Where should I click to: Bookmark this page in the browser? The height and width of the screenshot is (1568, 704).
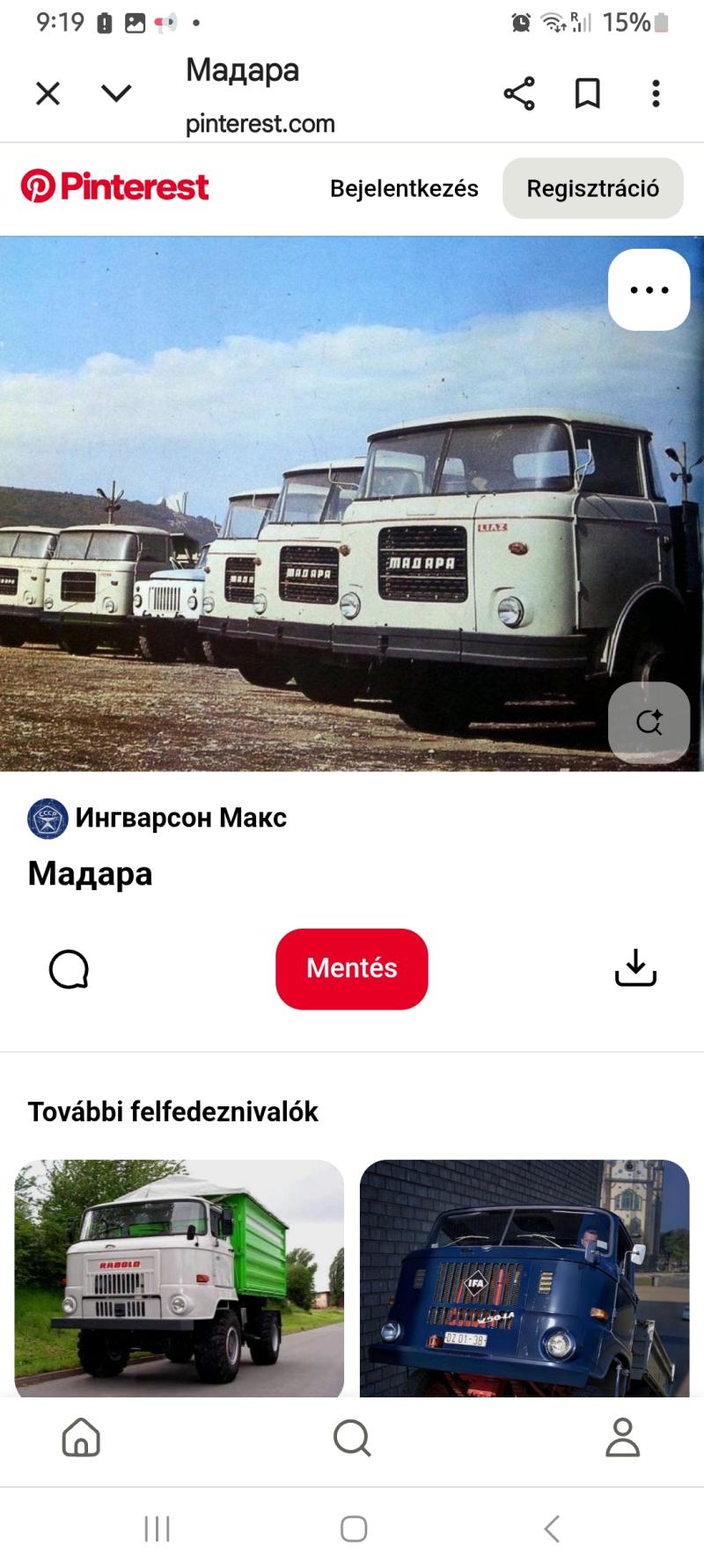587,93
